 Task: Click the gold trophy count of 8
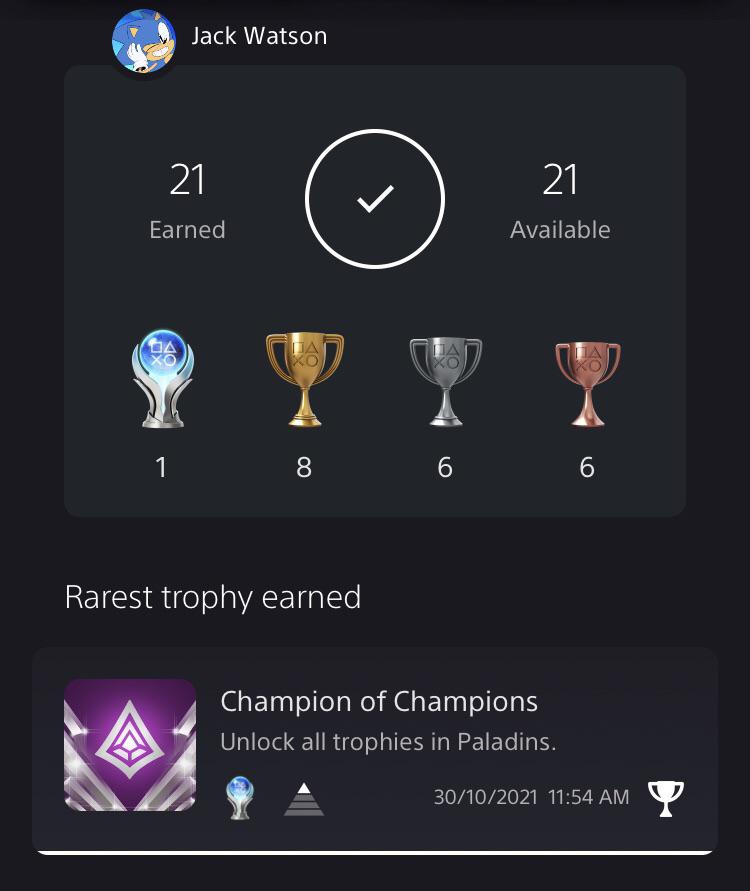304,467
